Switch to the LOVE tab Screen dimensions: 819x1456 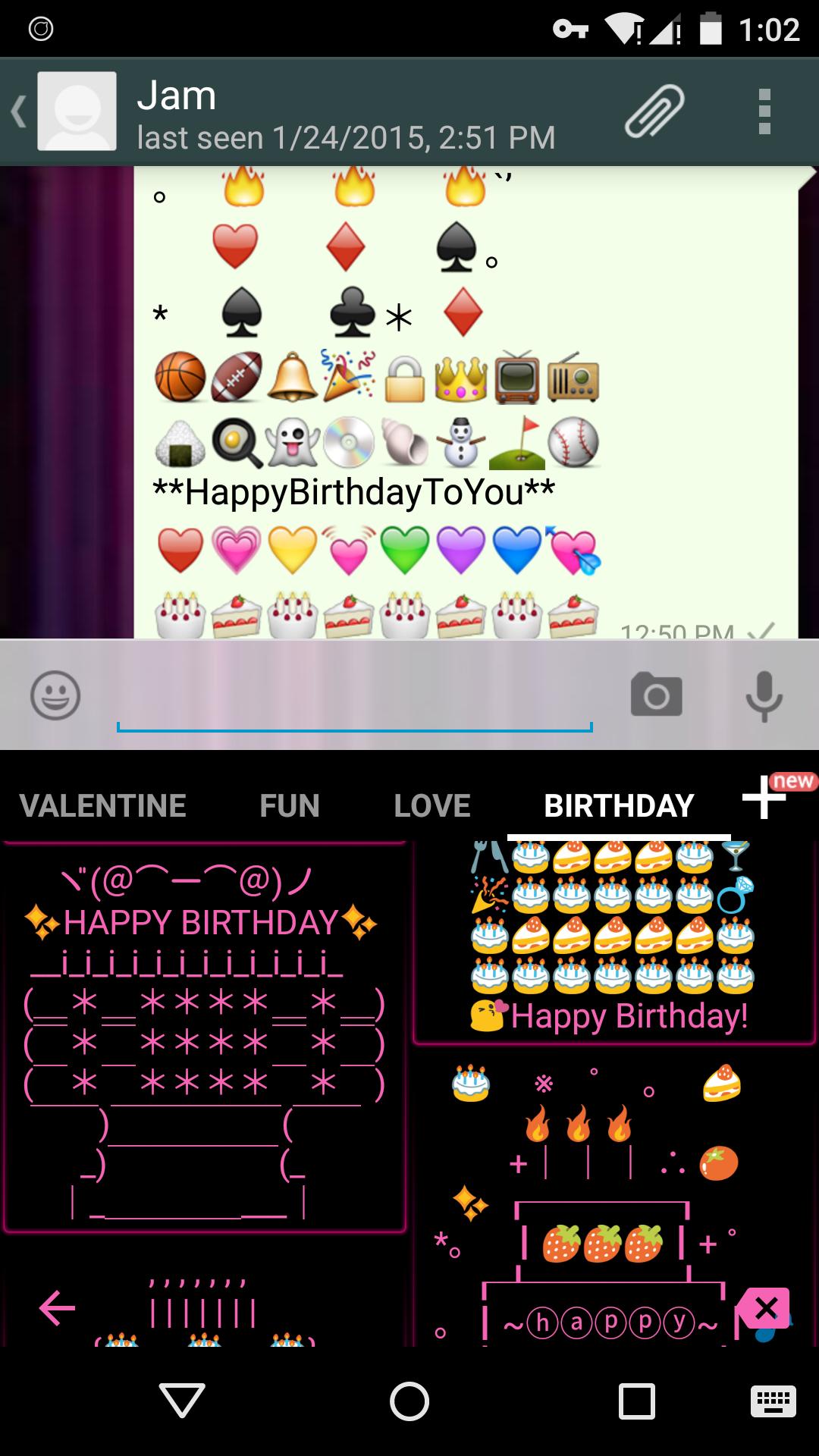(x=432, y=805)
